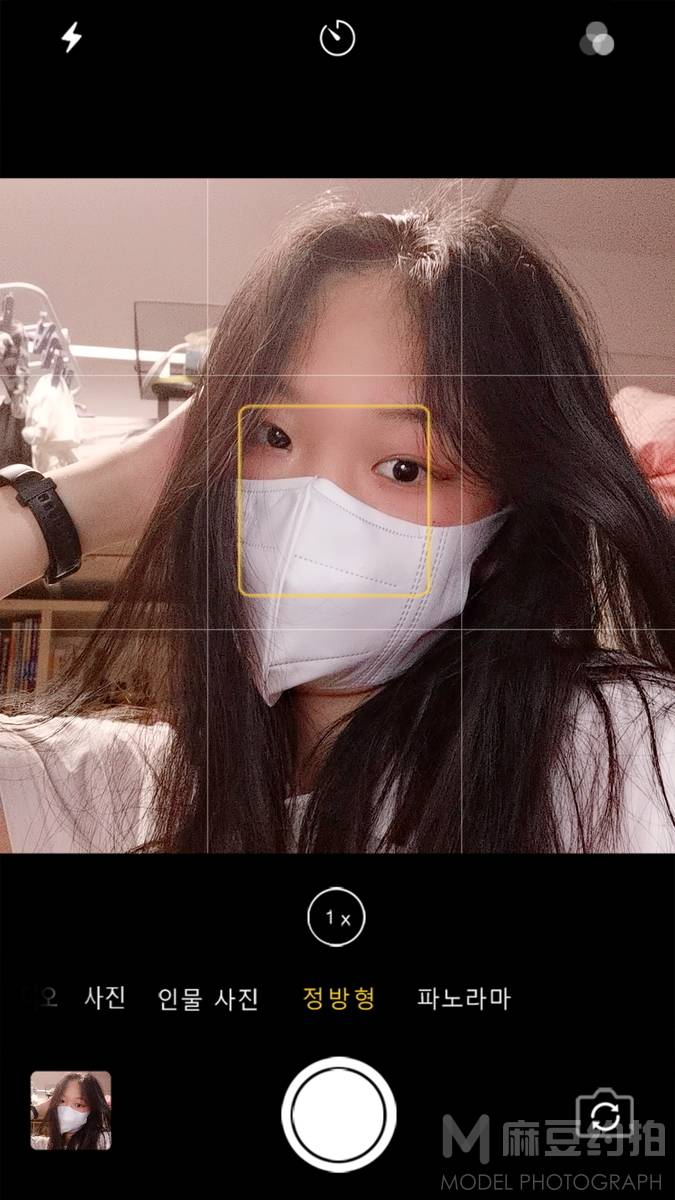Select the 정방형 square mode
Image resolution: width=675 pixels, height=1200 pixels.
tap(340, 998)
